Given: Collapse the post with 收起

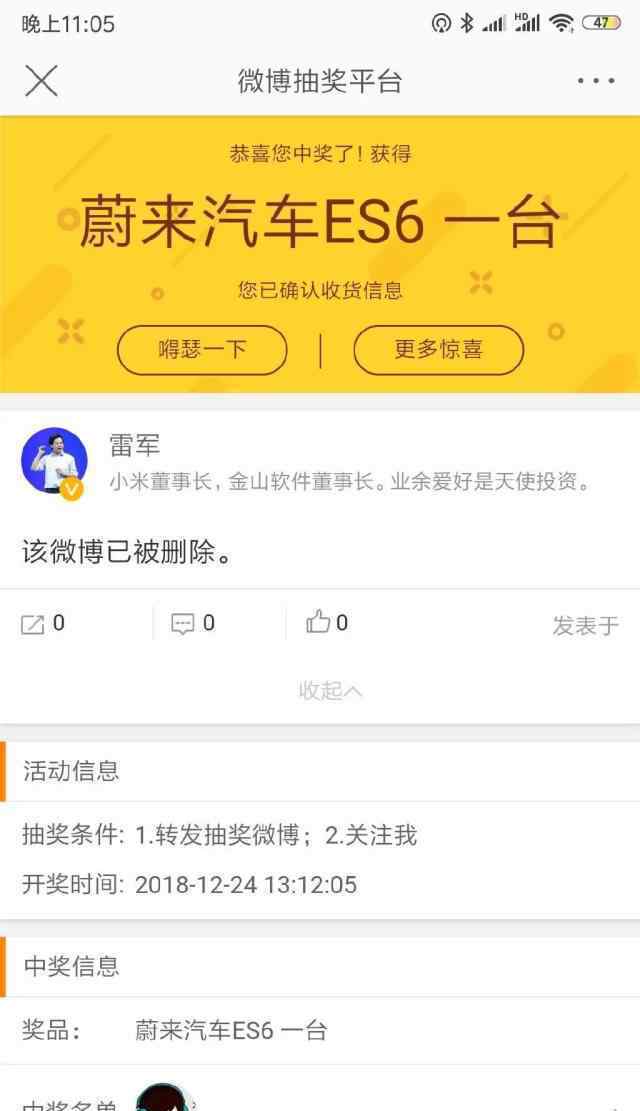Looking at the screenshot, I should coord(330,691).
